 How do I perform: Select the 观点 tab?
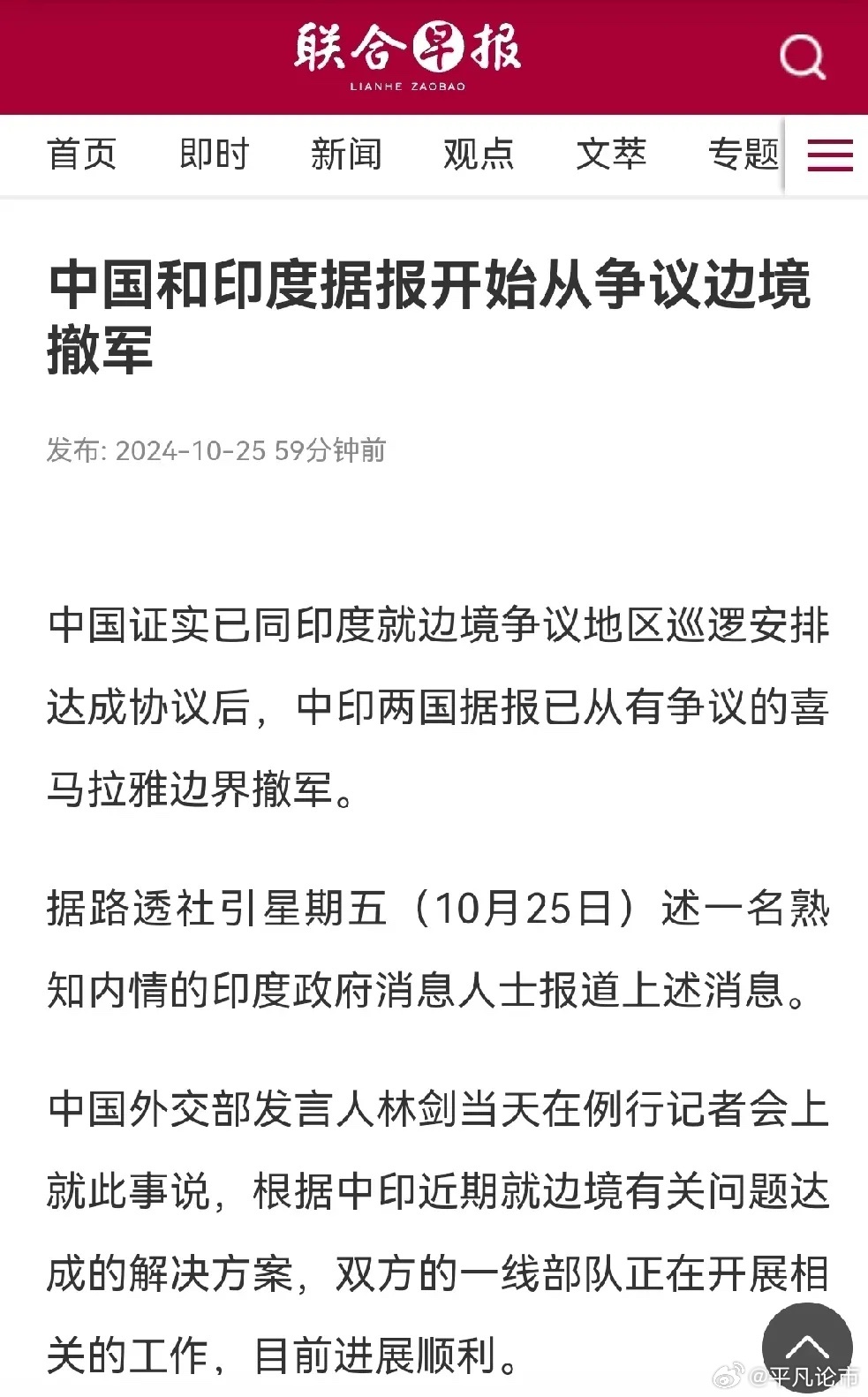(479, 155)
